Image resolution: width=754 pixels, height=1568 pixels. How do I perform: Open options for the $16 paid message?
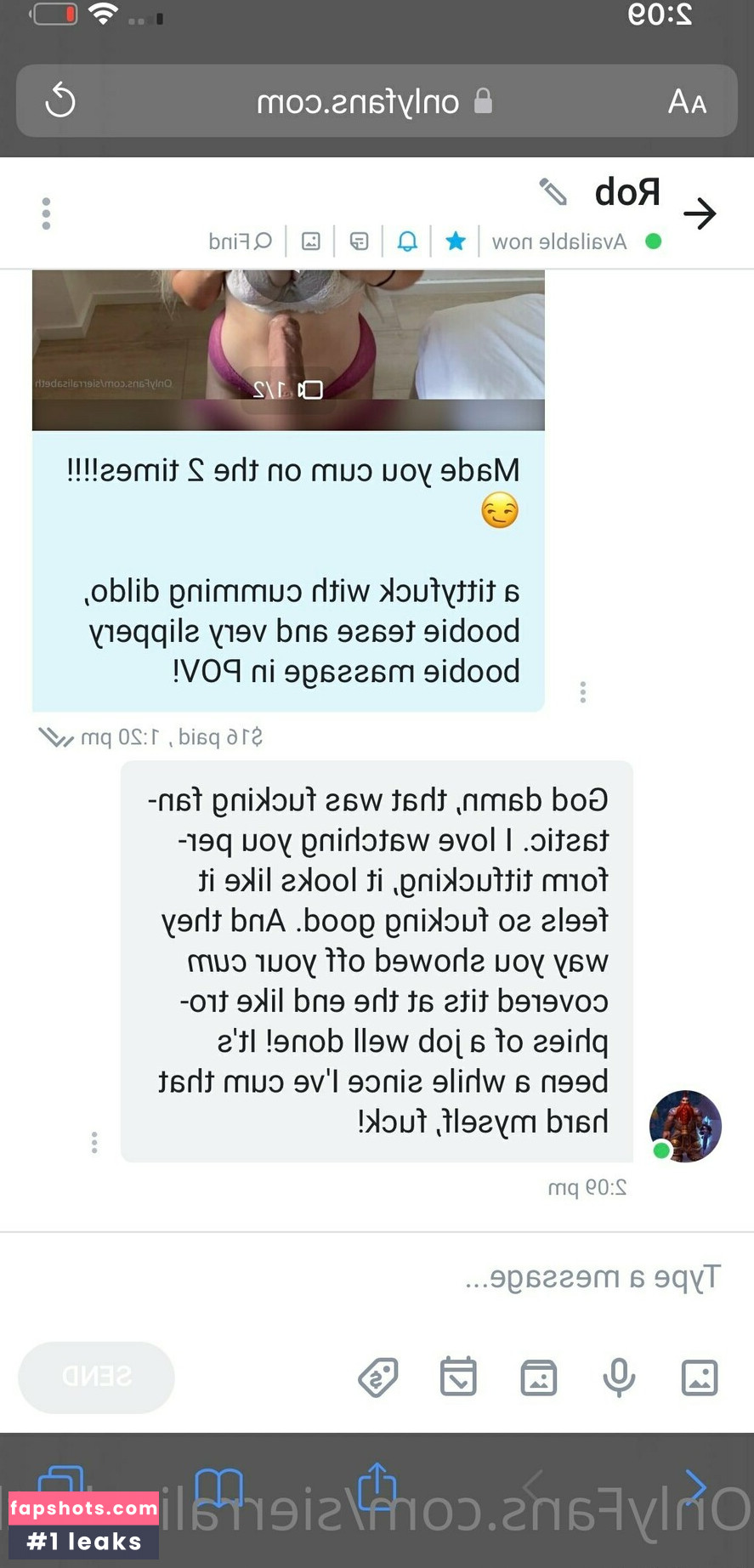pos(582,691)
